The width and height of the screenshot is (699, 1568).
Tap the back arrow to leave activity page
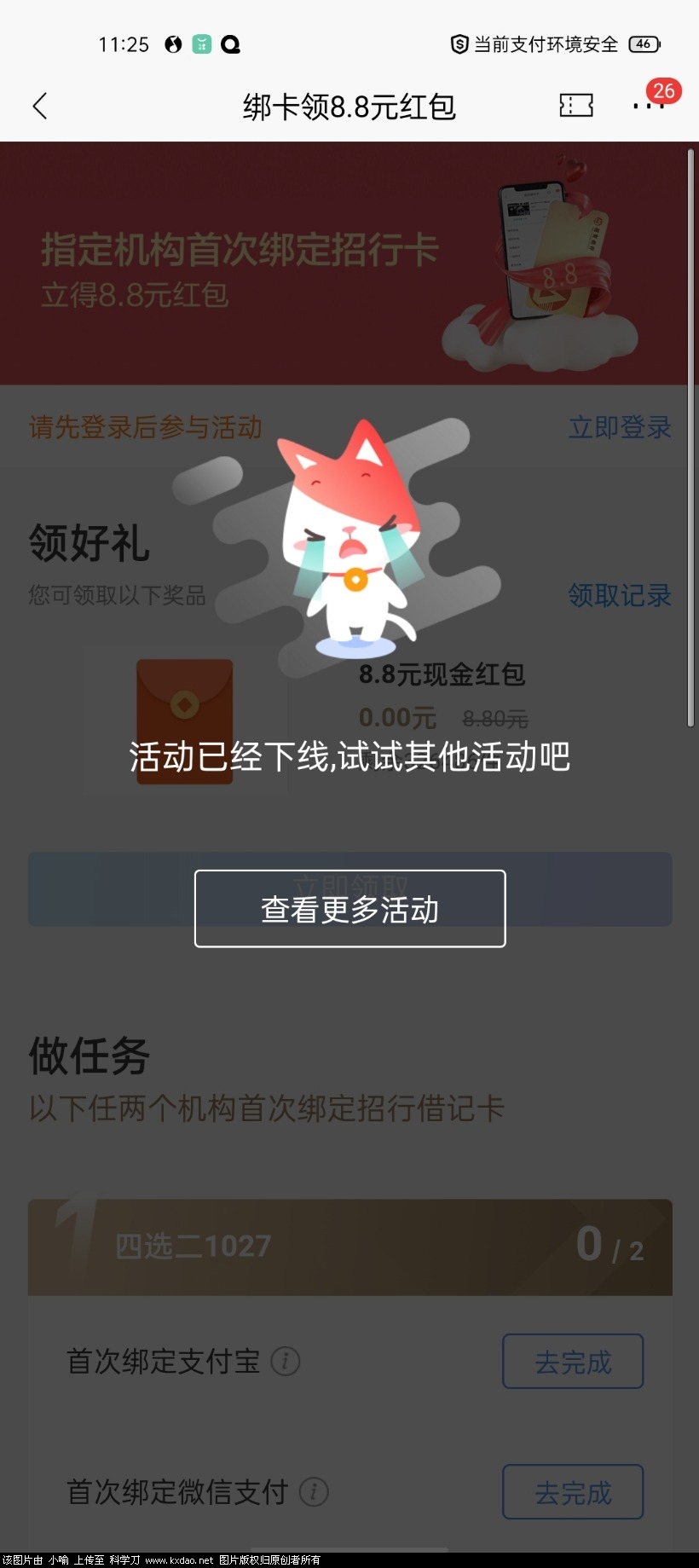pyautogui.click(x=39, y=106)
